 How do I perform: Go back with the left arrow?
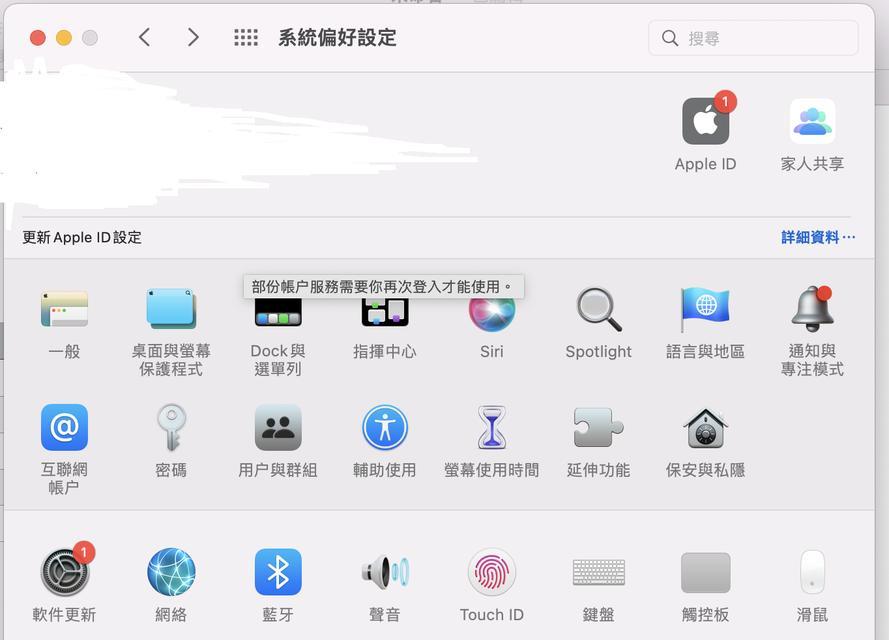pyautogui.click(x=145, y=38)
